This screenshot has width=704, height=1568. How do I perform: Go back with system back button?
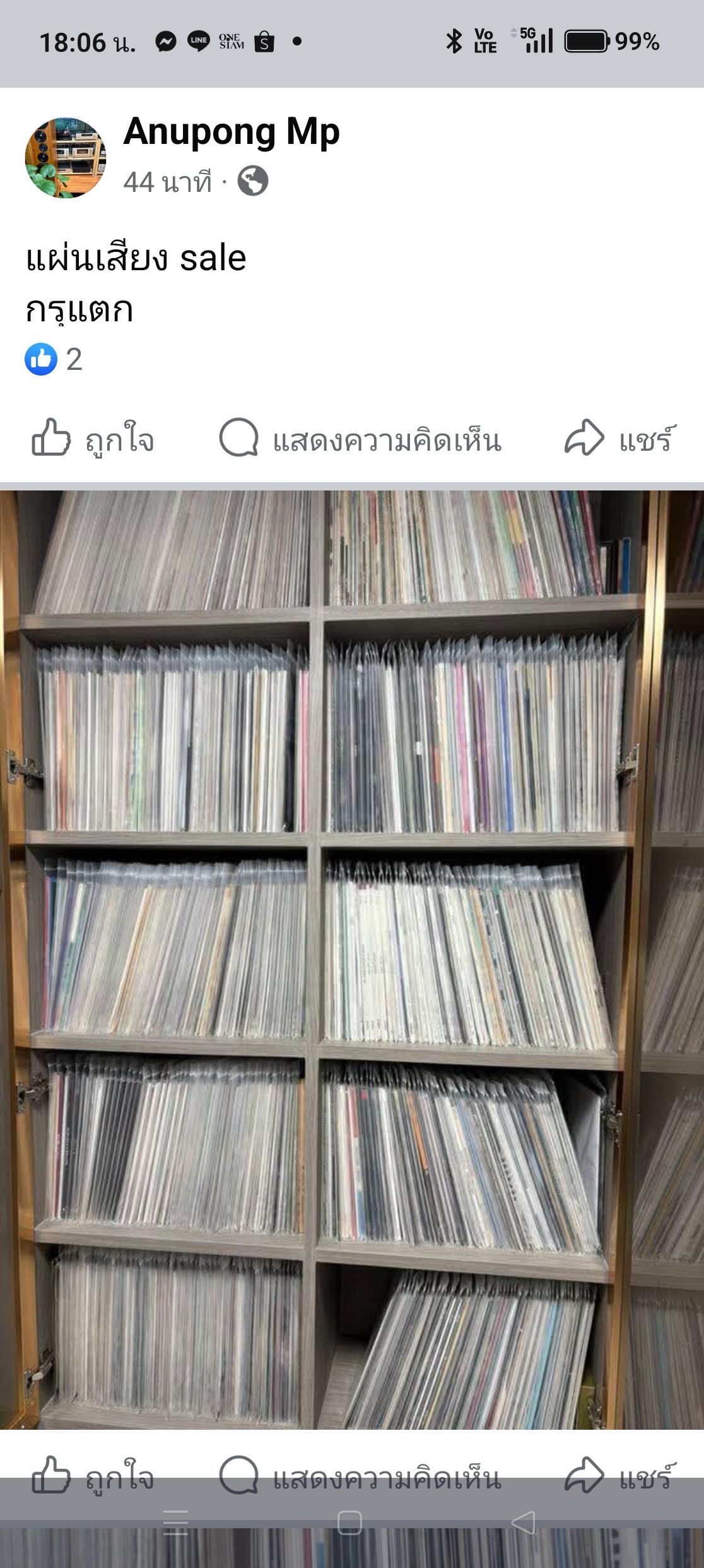tap(523, 1523)
